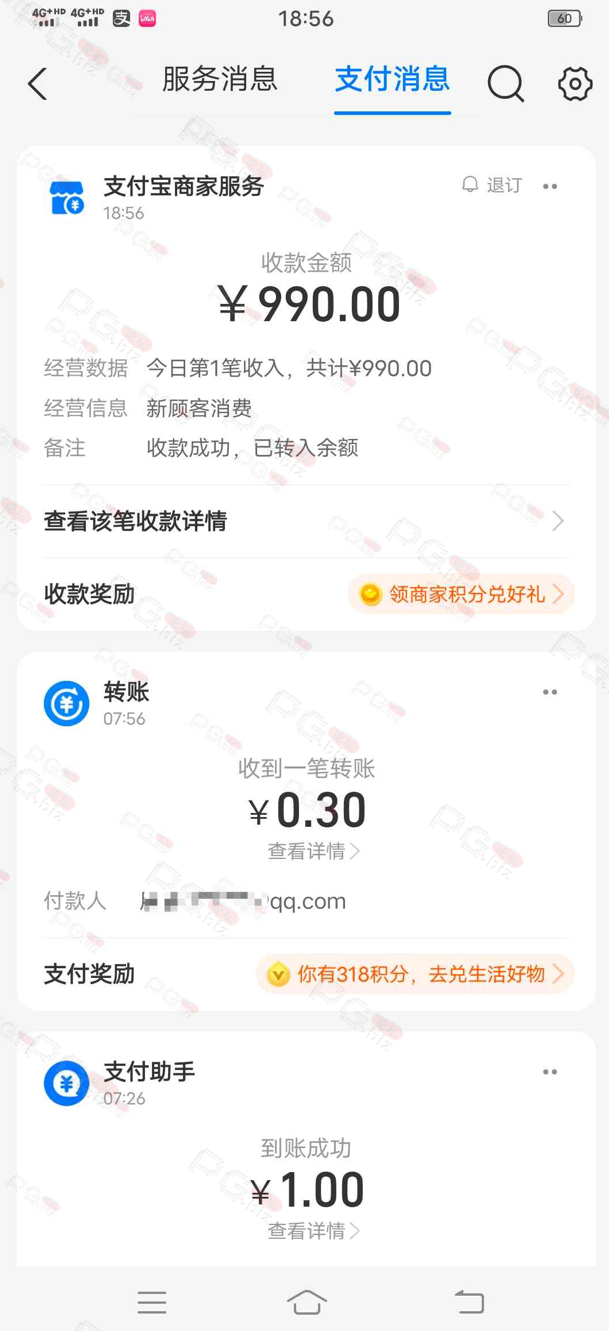View details of the ¥1.00 到账成功
Image resolution: width=609 pixels, height=1331 pixels.
(313, 1231)
